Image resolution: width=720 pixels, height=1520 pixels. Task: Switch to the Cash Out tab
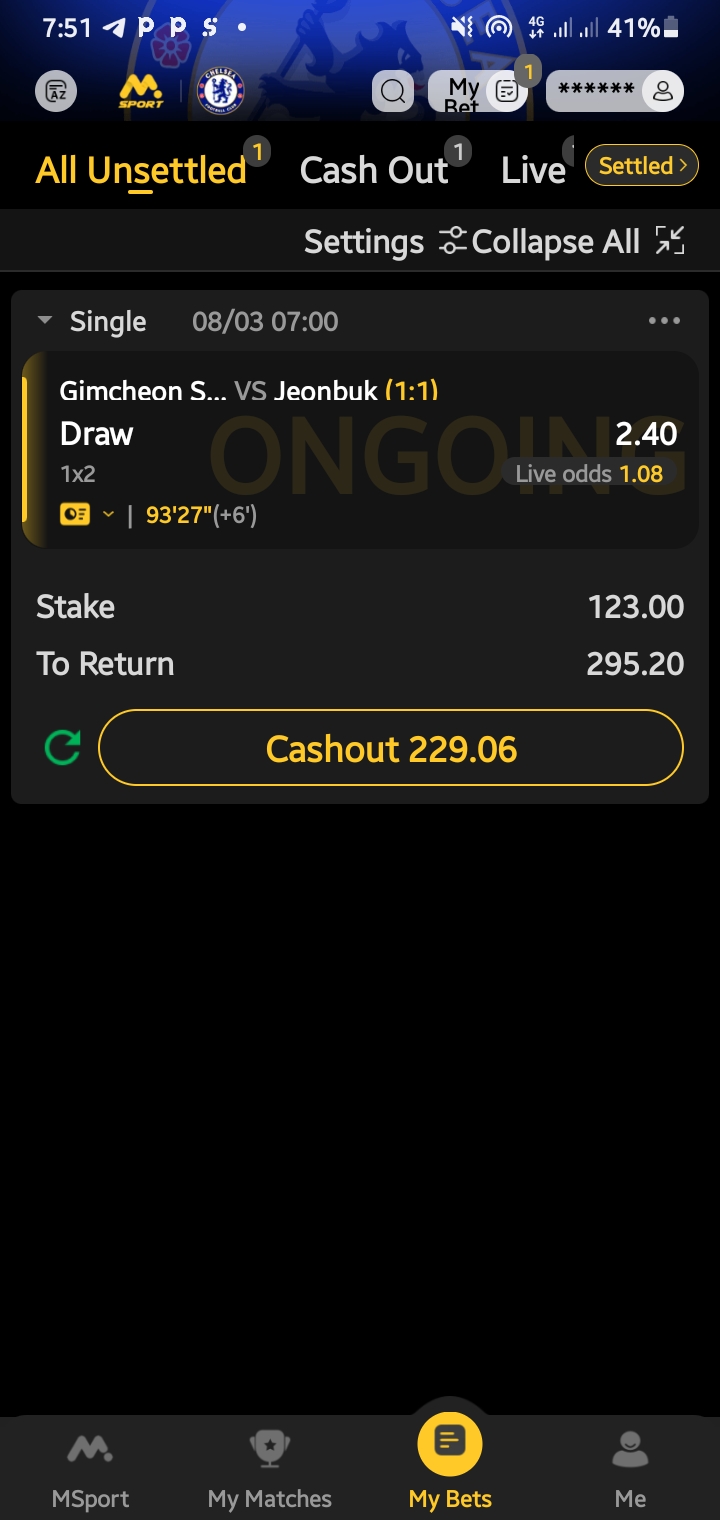click(x=374, y=171)
